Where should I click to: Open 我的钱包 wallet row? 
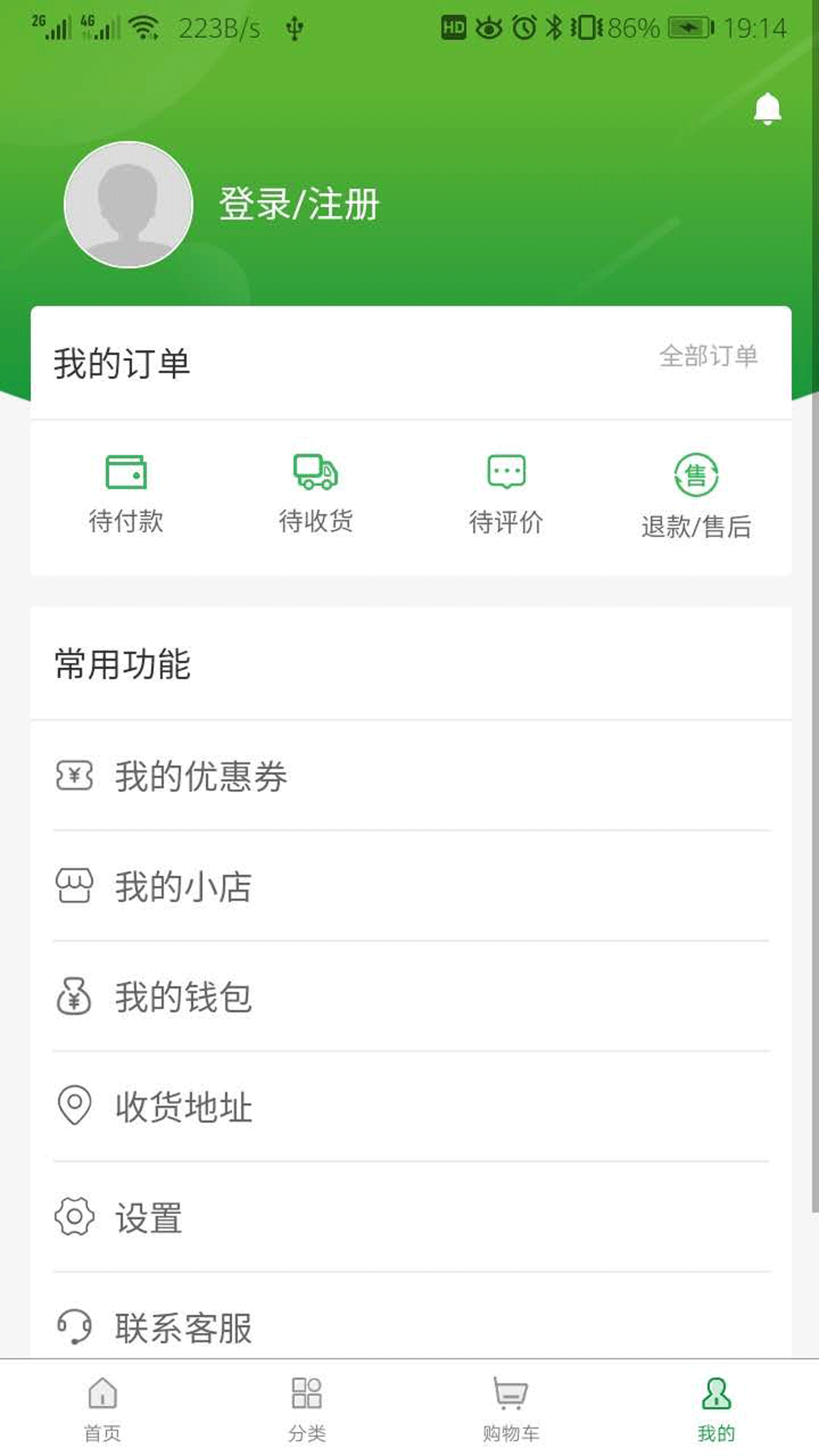tap(411, 996)
